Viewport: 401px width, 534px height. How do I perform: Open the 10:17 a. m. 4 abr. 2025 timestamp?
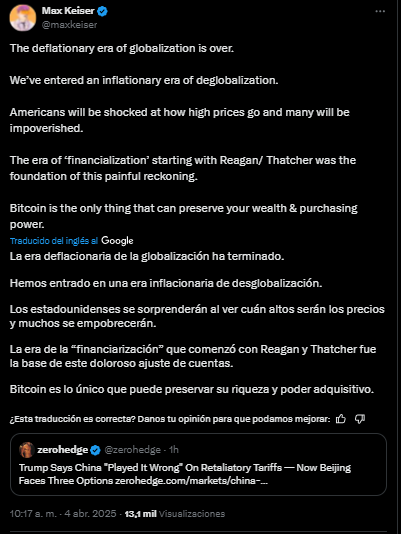coord(63,514)
